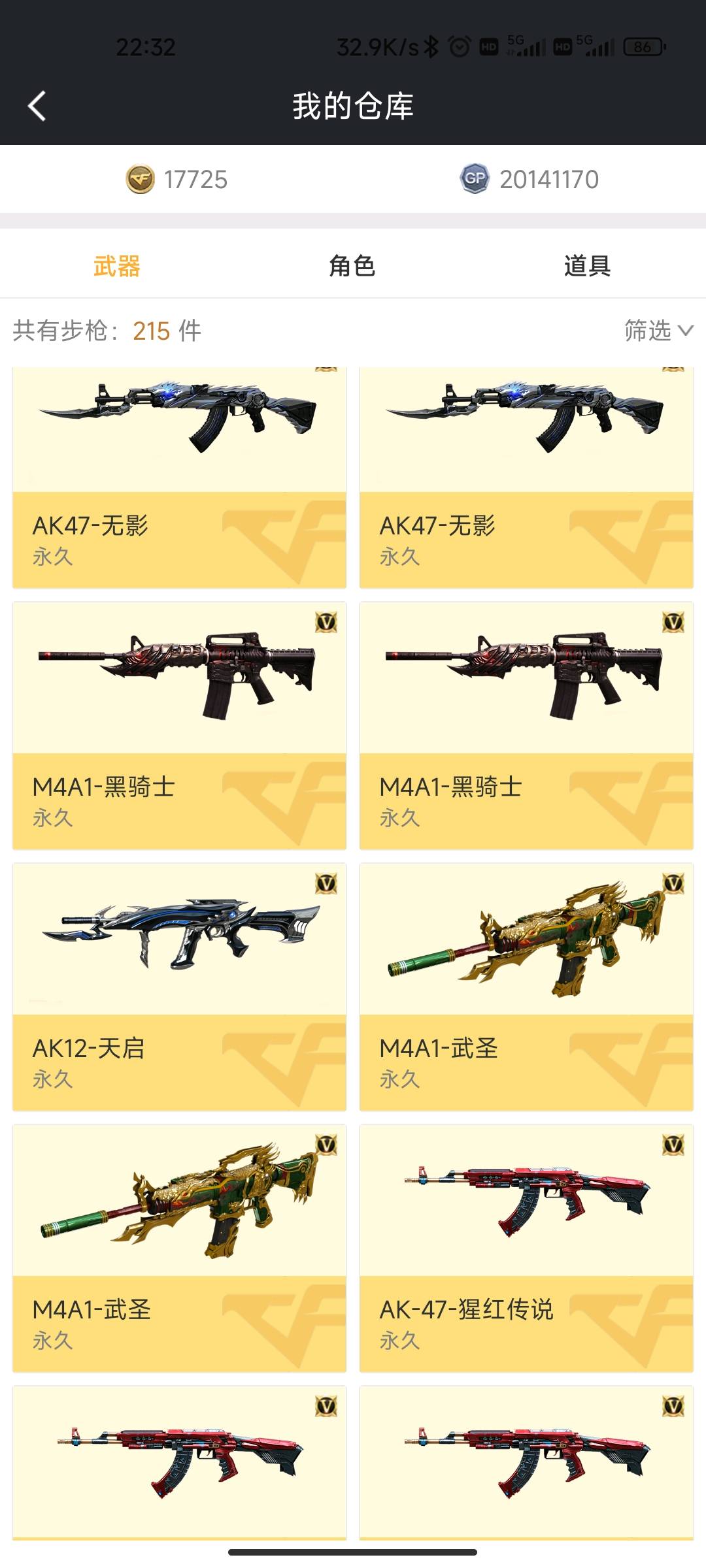Viewport: 706px width, 1568px height.
Task: Go back from 我的仓库
Action: click(x=37, y=106)
